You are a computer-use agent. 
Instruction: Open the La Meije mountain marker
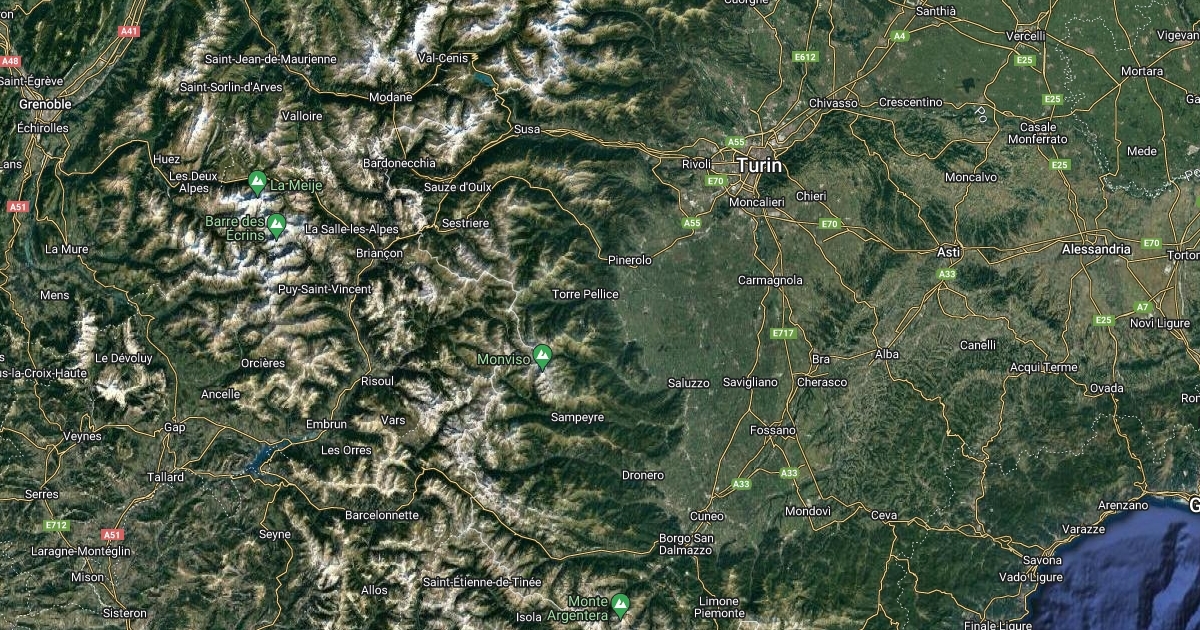pyautogui.click(x=257, y=182)
